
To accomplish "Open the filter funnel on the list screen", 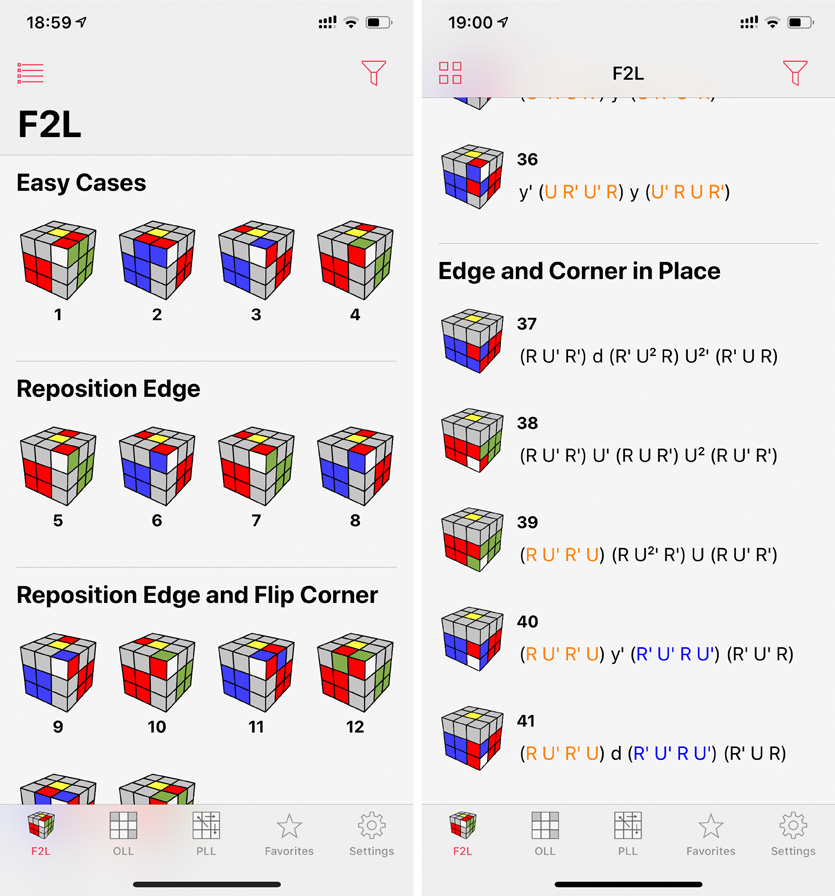I will (795, 73).
